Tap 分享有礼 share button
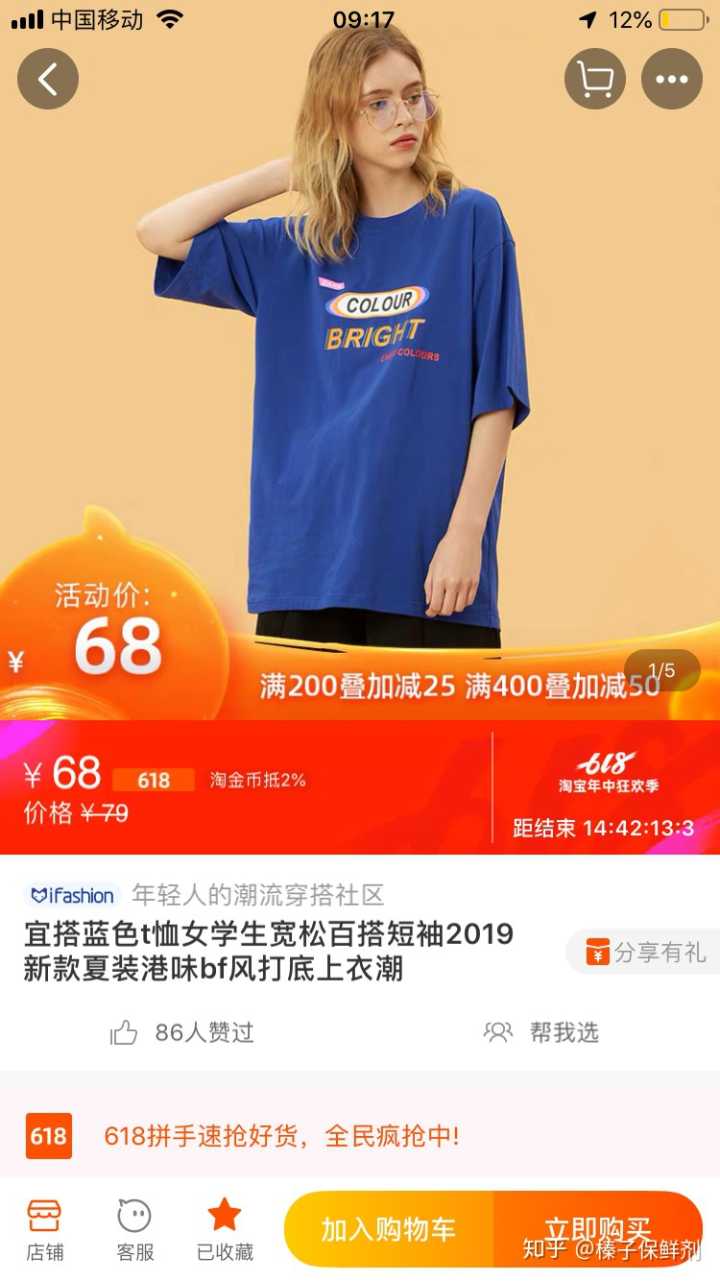This screenshot has height=1281, width=720. [645, 952]
